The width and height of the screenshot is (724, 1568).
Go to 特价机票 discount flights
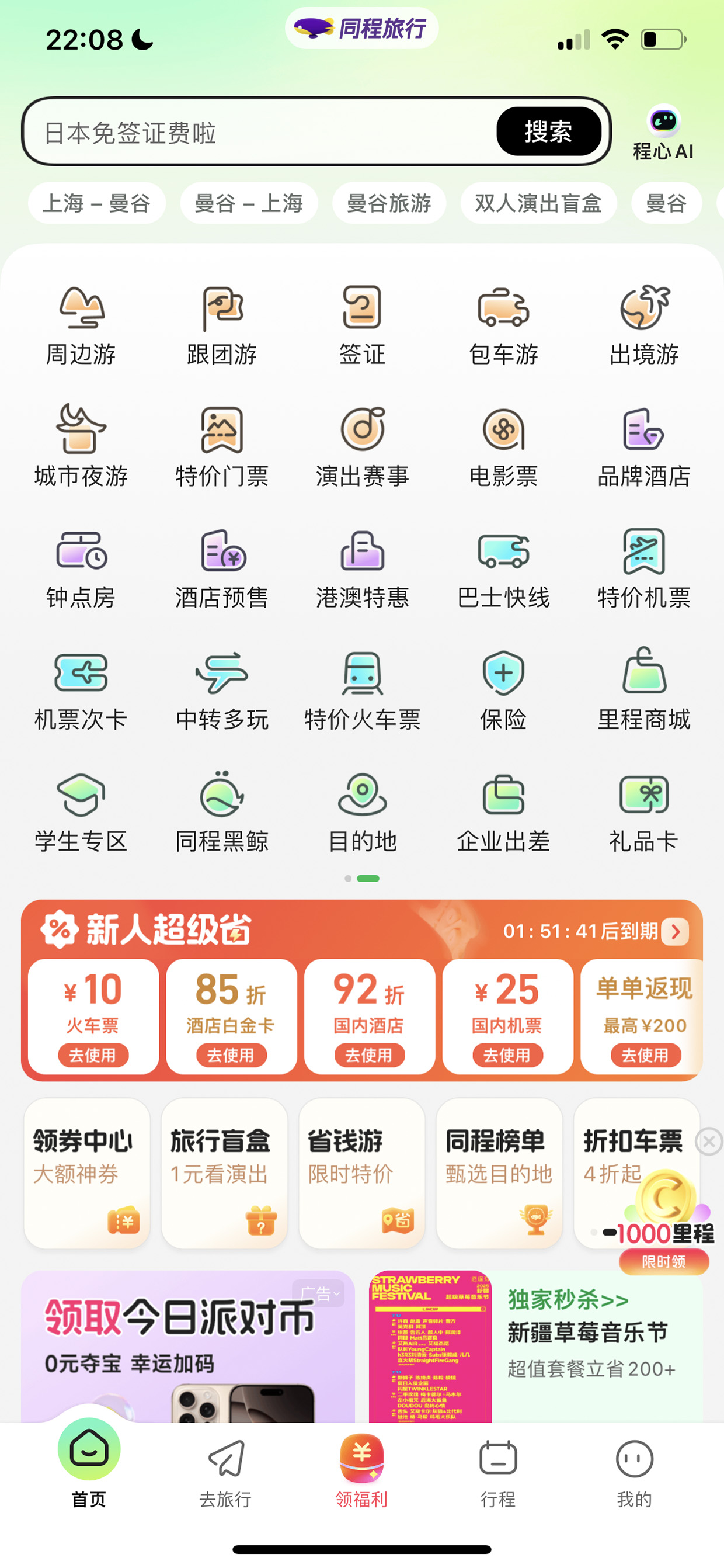643,569
